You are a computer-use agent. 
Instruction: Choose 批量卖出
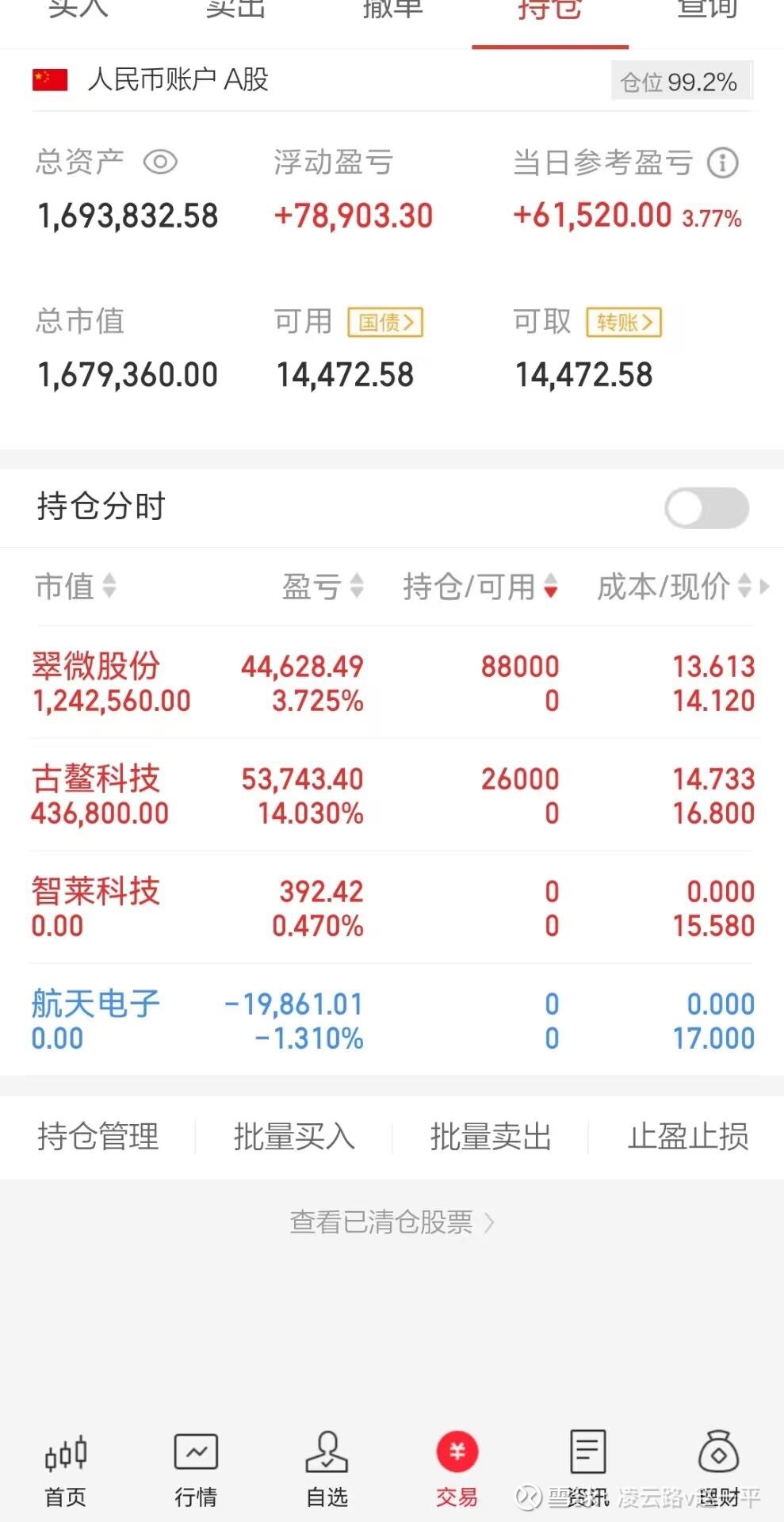tap(490, 1137)
